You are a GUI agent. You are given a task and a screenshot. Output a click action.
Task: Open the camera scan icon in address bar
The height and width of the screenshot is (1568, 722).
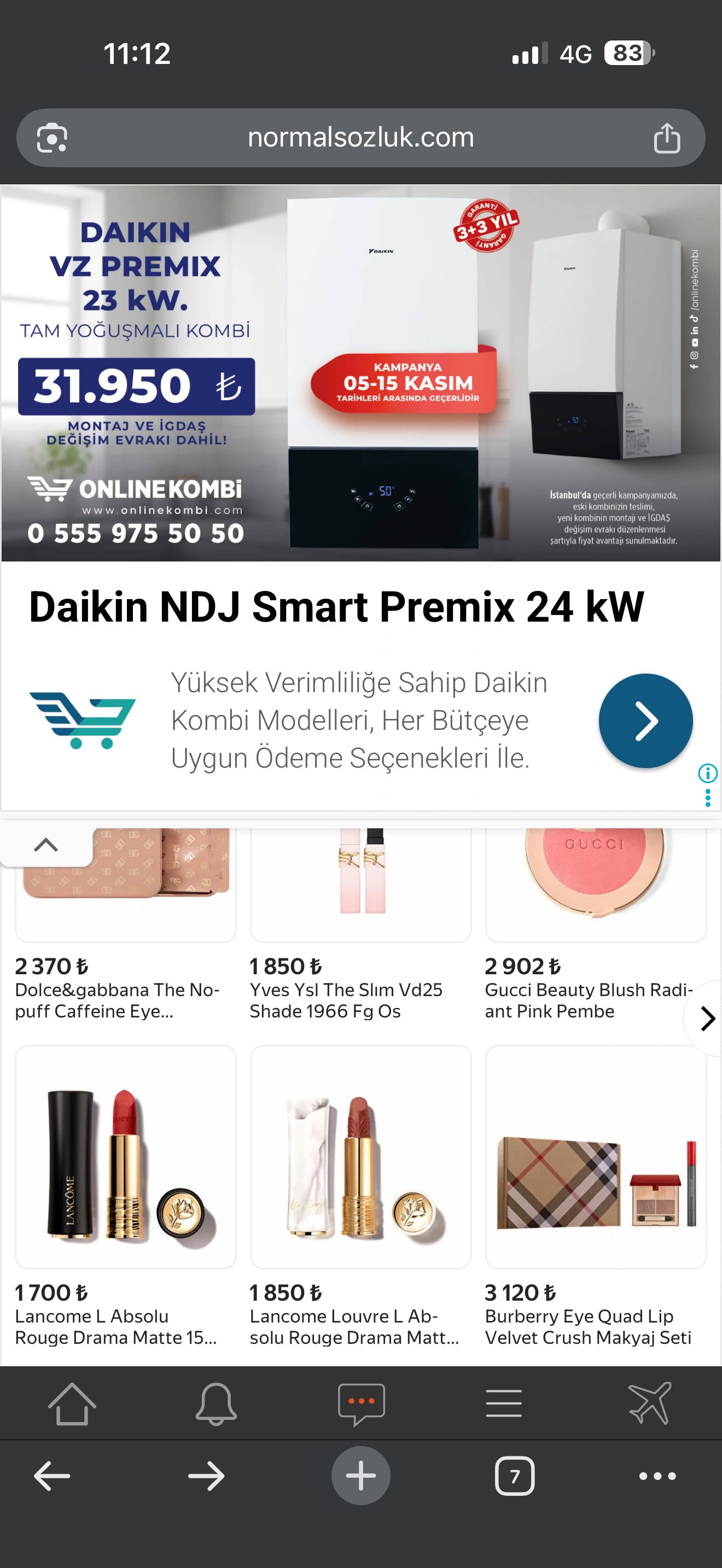click(52, 138)
